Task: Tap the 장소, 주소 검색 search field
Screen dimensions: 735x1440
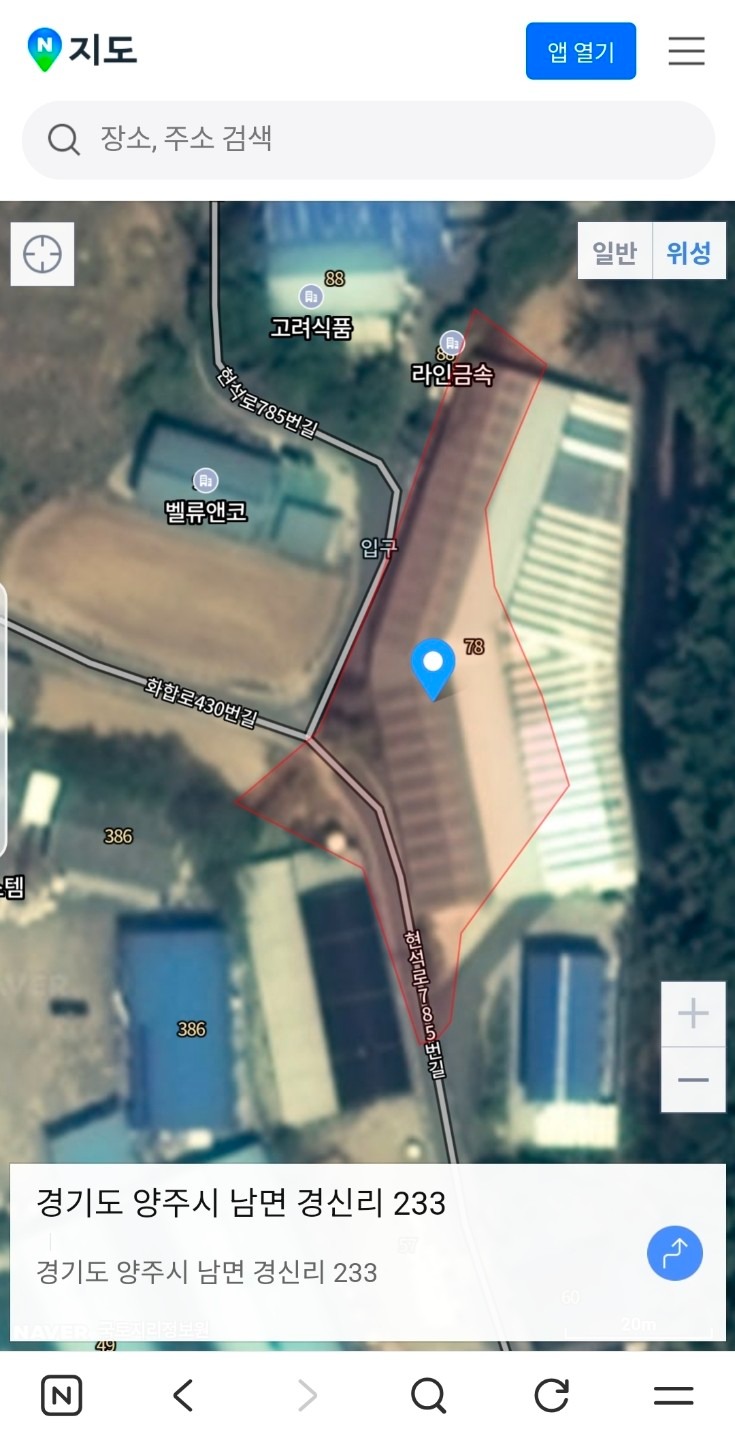Action: tap(368, 139)
